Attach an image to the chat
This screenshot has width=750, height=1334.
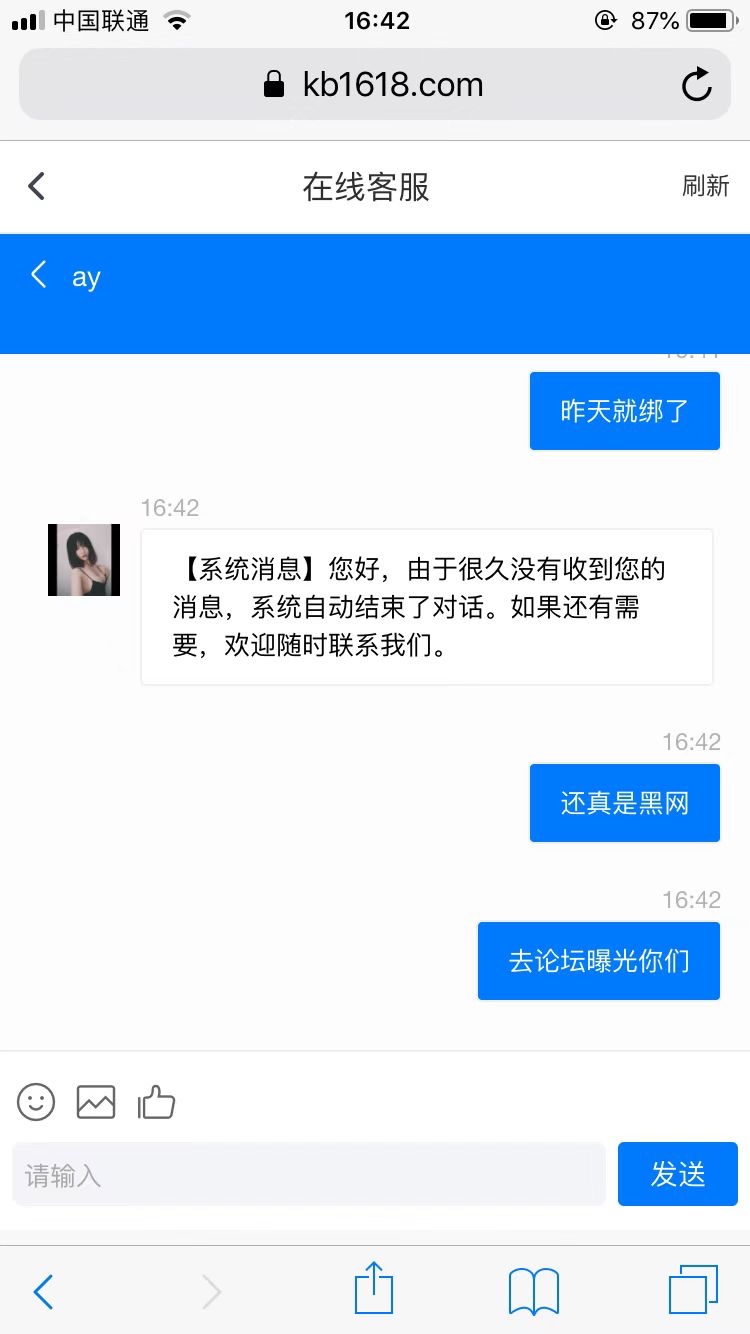pos(96,1102)
